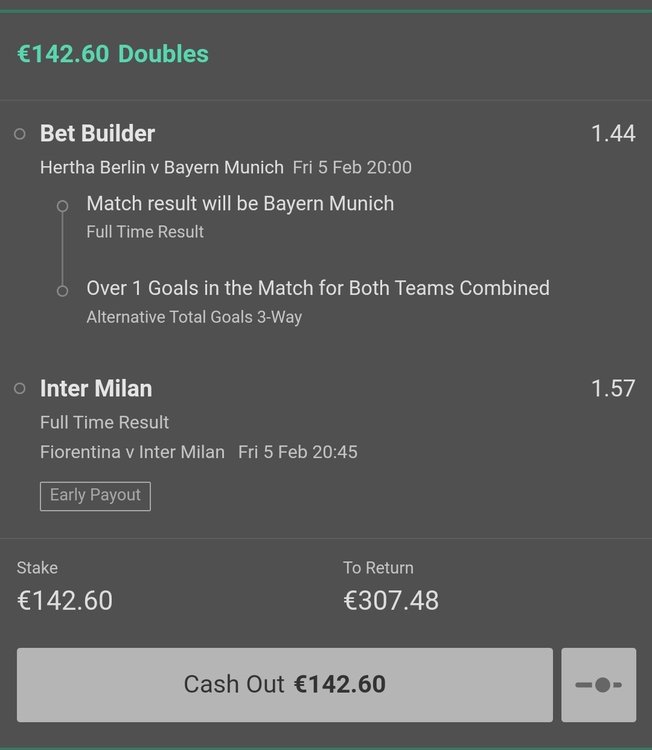The width and height of the screenshot is (652, 750).
Task: Tap the Early Payout badge
Action: pos(95,496)
